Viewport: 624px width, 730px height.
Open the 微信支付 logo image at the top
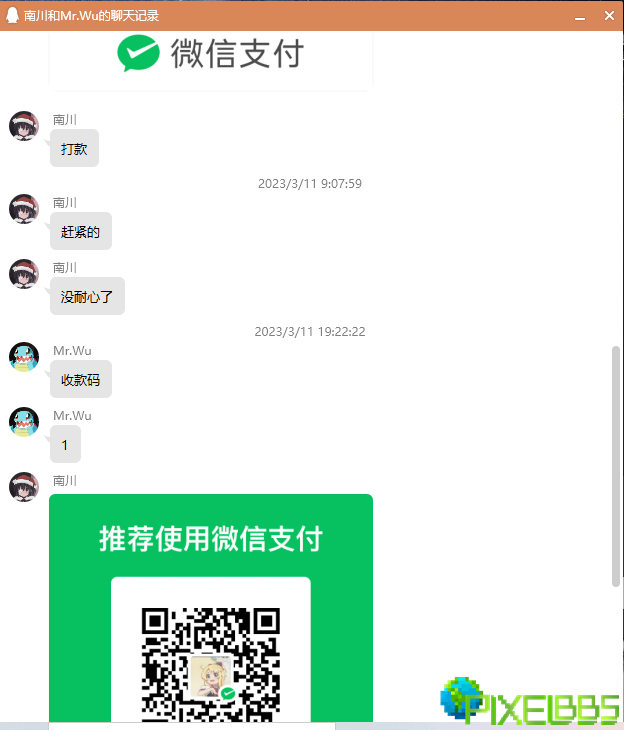pyautogui.click(x=211, y=56)
